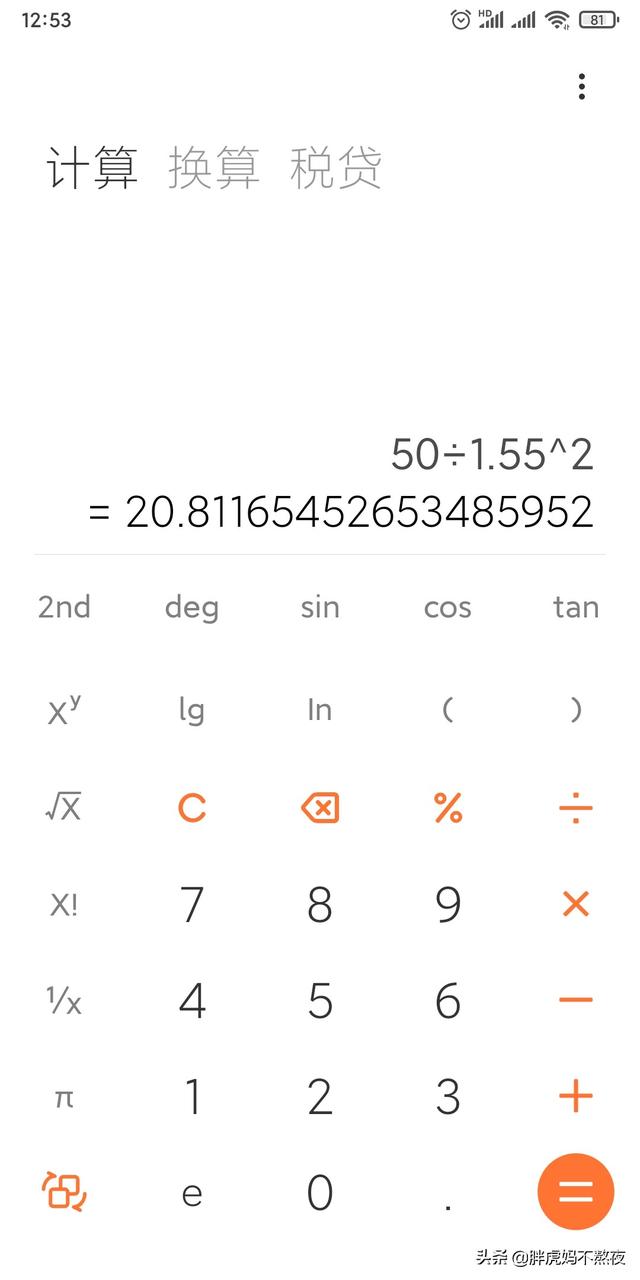Tap the plus operator key

[x=575, y=1097]
